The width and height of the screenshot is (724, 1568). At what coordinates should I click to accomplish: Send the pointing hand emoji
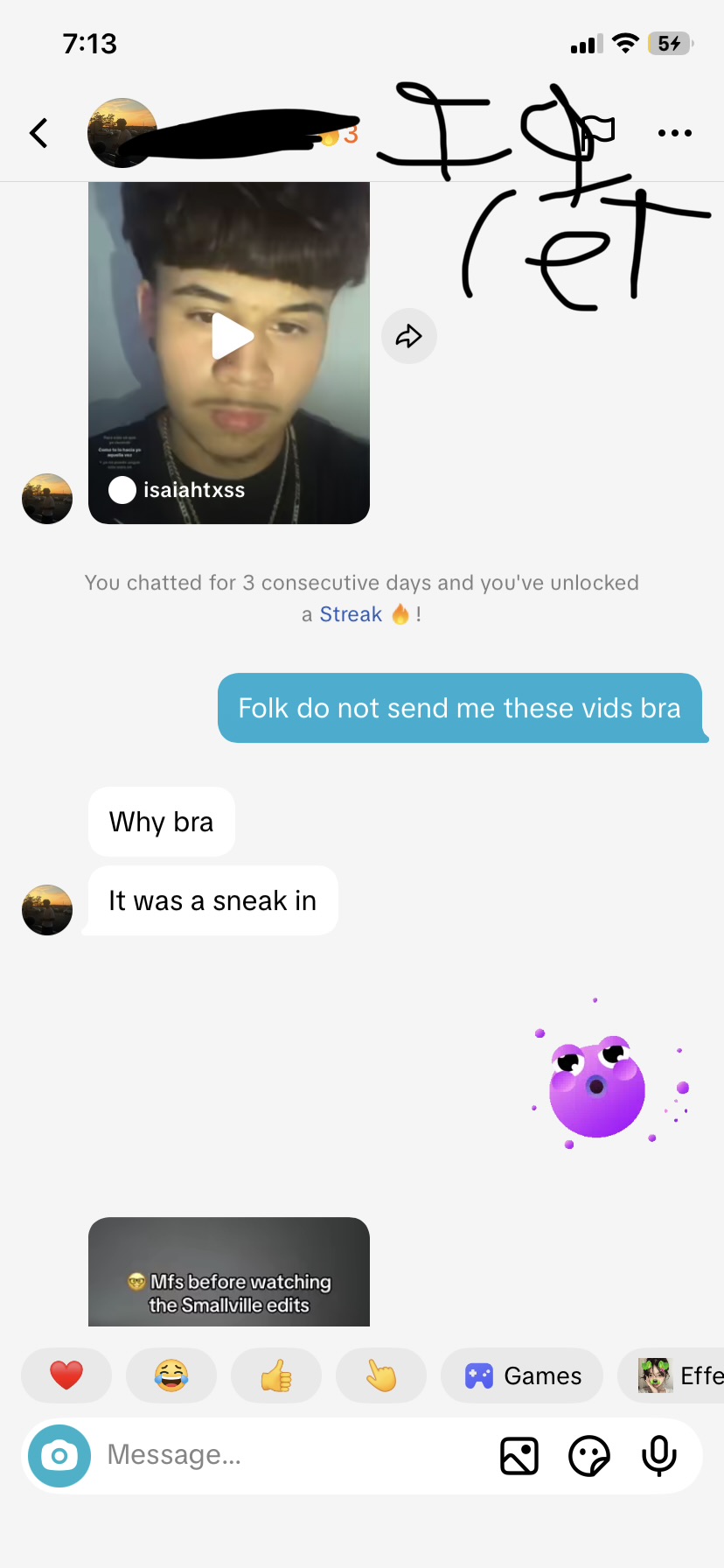coord(381,1375)
